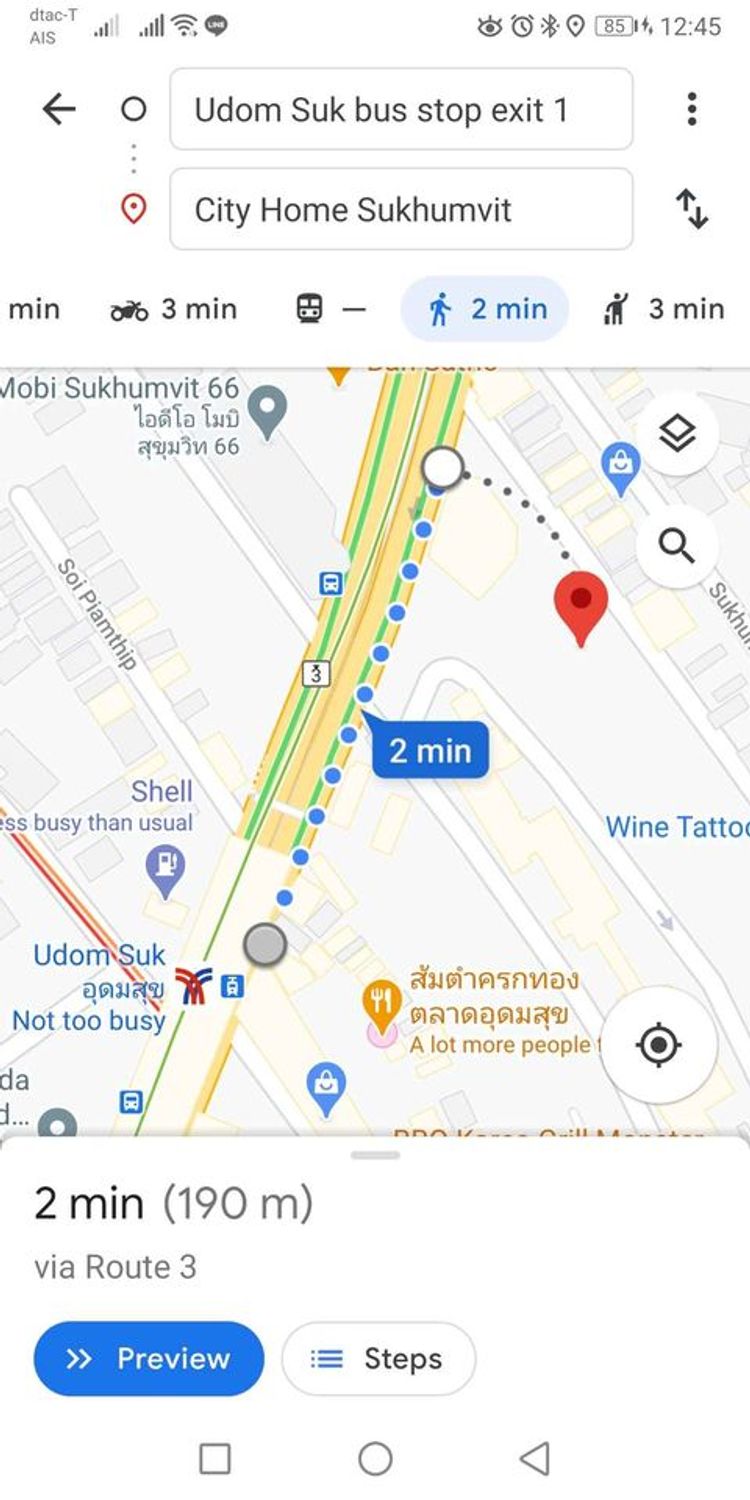Go back from directions

click(59, 109)
